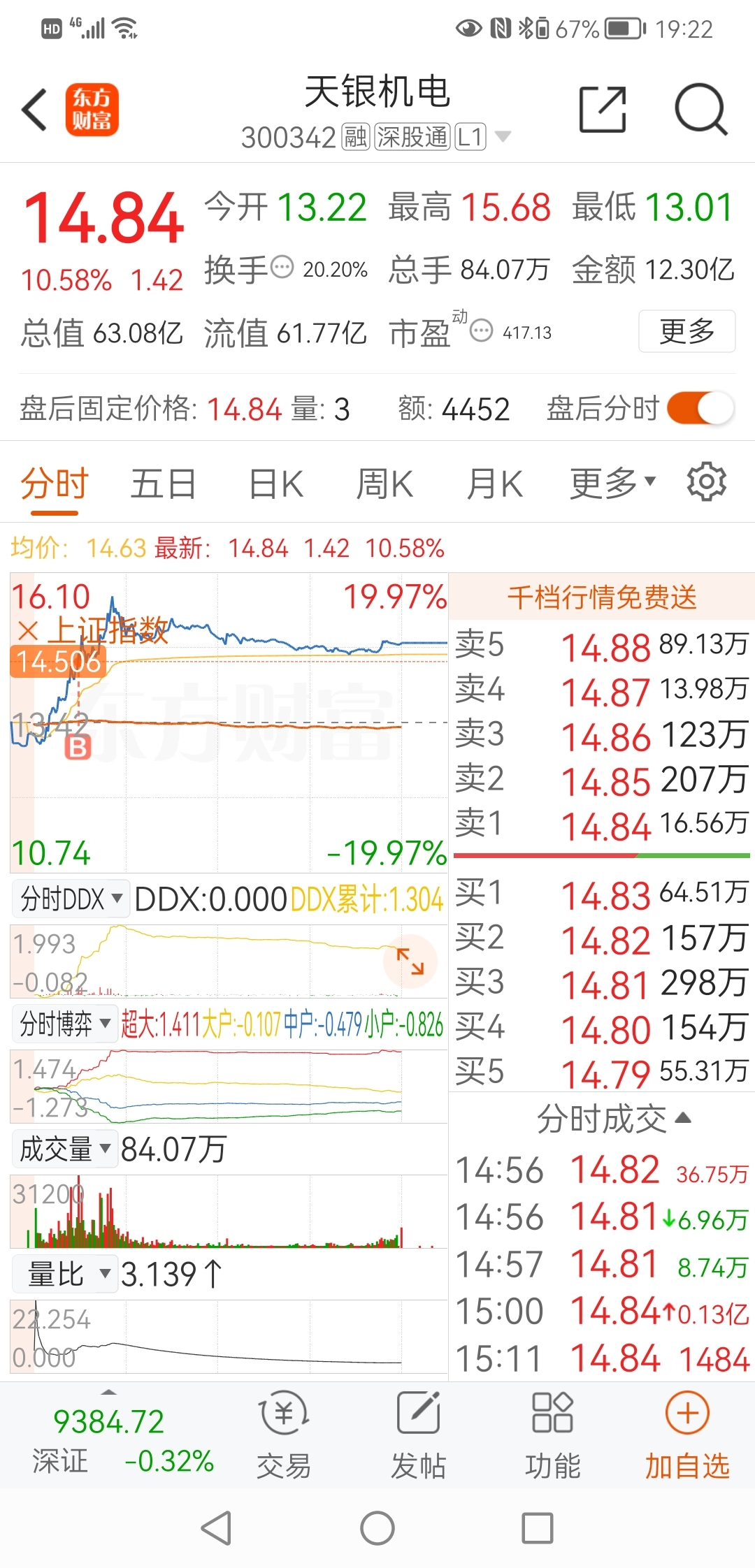Open the 分时DDX indicator dropdown
The image size is (755, 1568).
(x=71, y=899)
